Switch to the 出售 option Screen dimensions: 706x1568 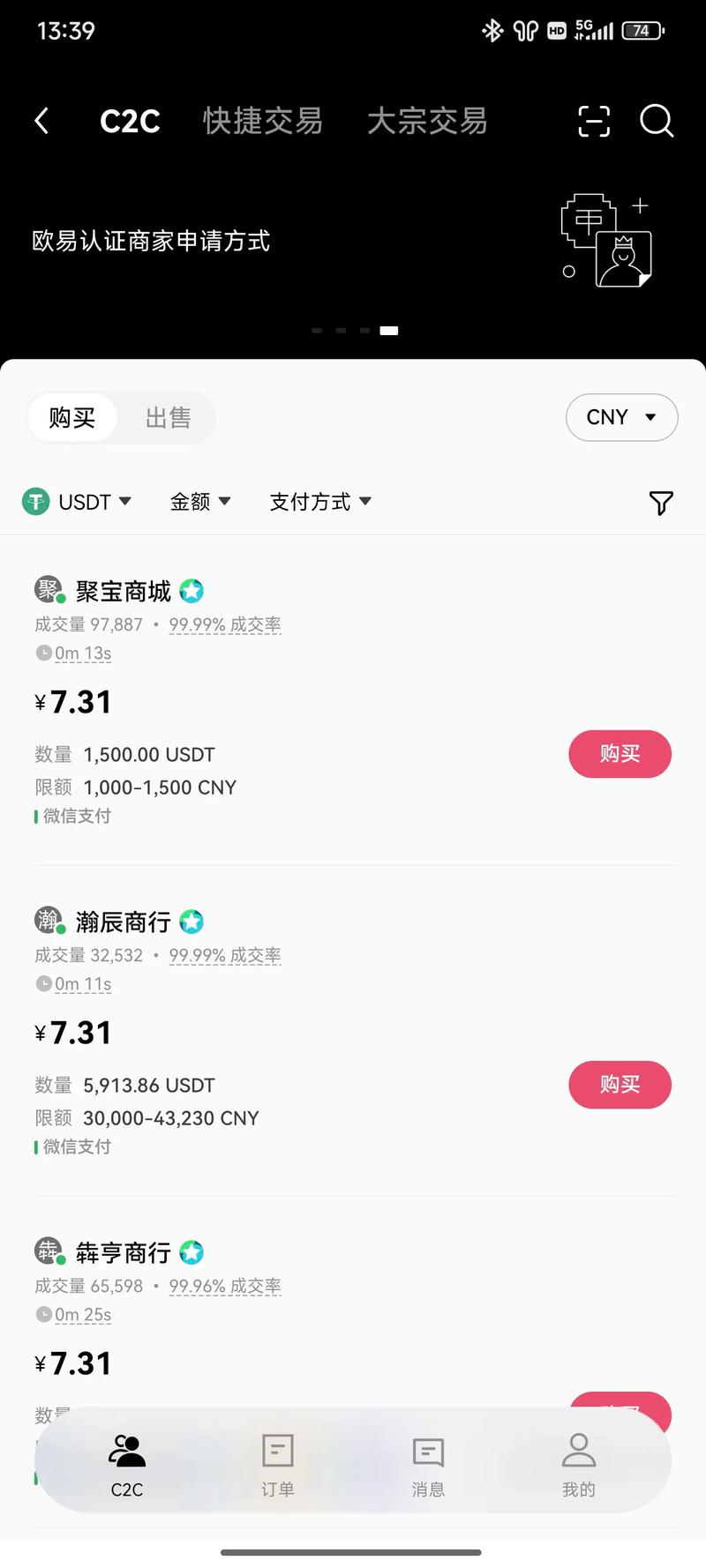[169, 417]
